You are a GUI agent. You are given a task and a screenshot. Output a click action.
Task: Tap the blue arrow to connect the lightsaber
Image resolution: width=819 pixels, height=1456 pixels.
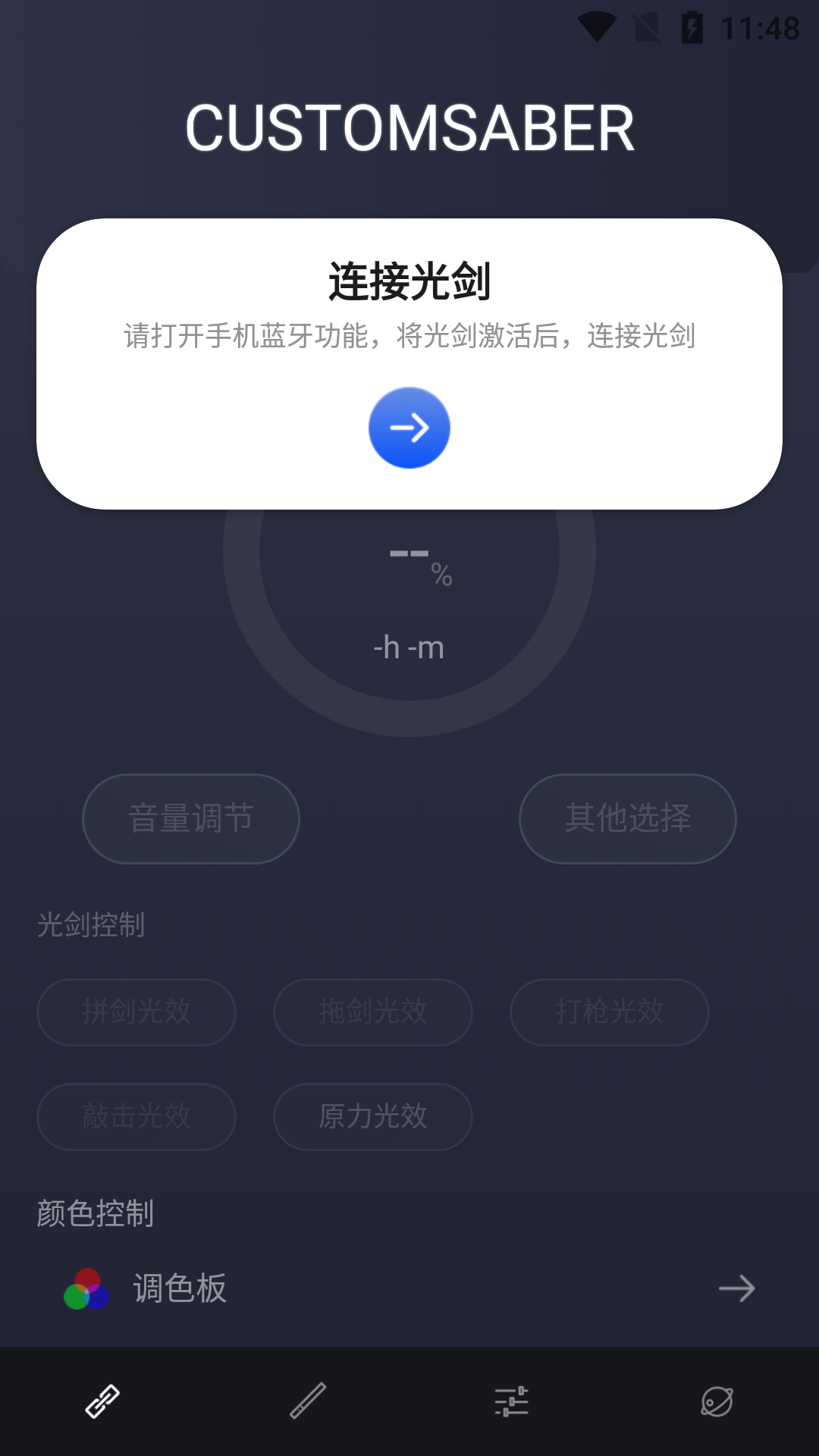click(409, 428)
